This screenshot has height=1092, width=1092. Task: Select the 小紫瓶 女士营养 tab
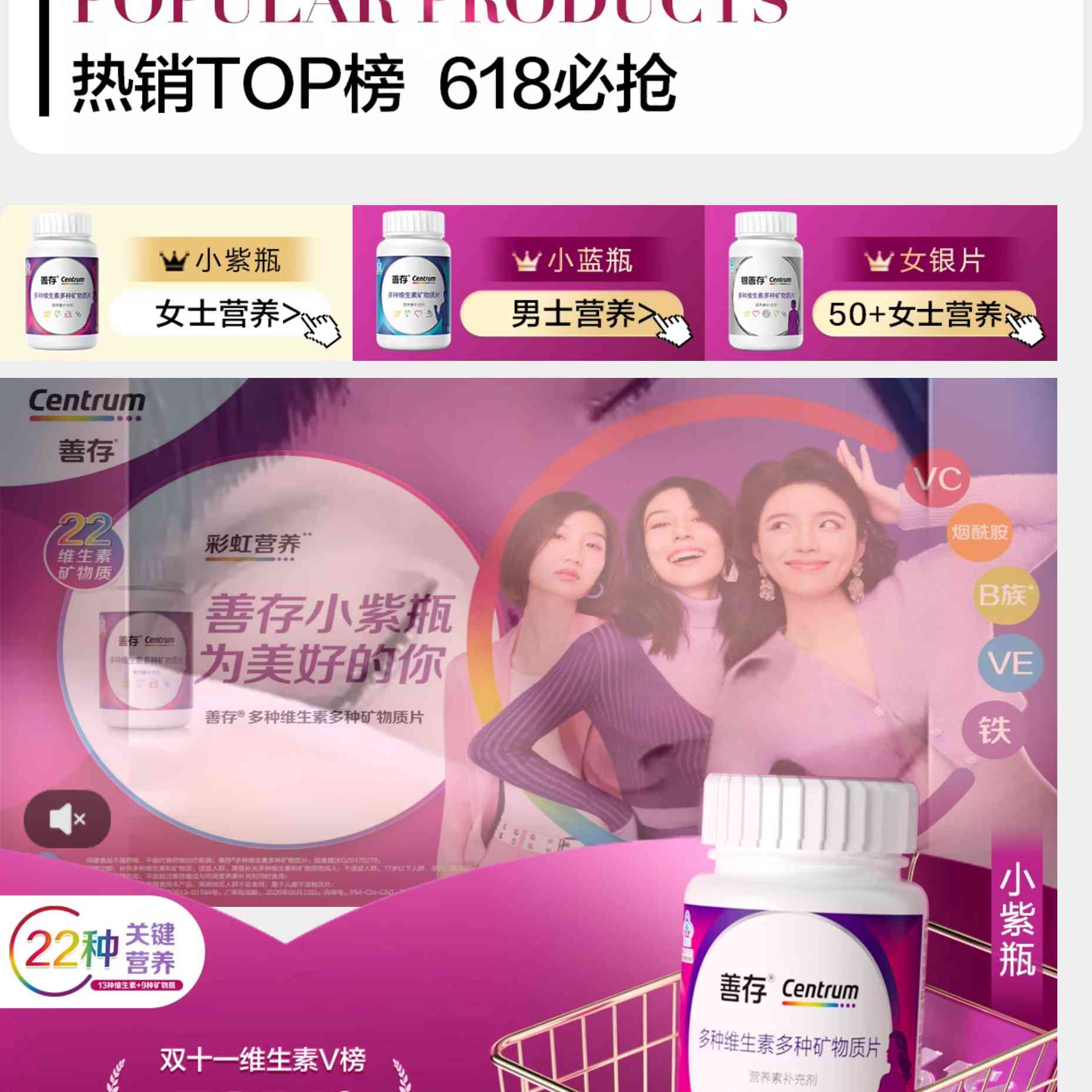(176, 283)
